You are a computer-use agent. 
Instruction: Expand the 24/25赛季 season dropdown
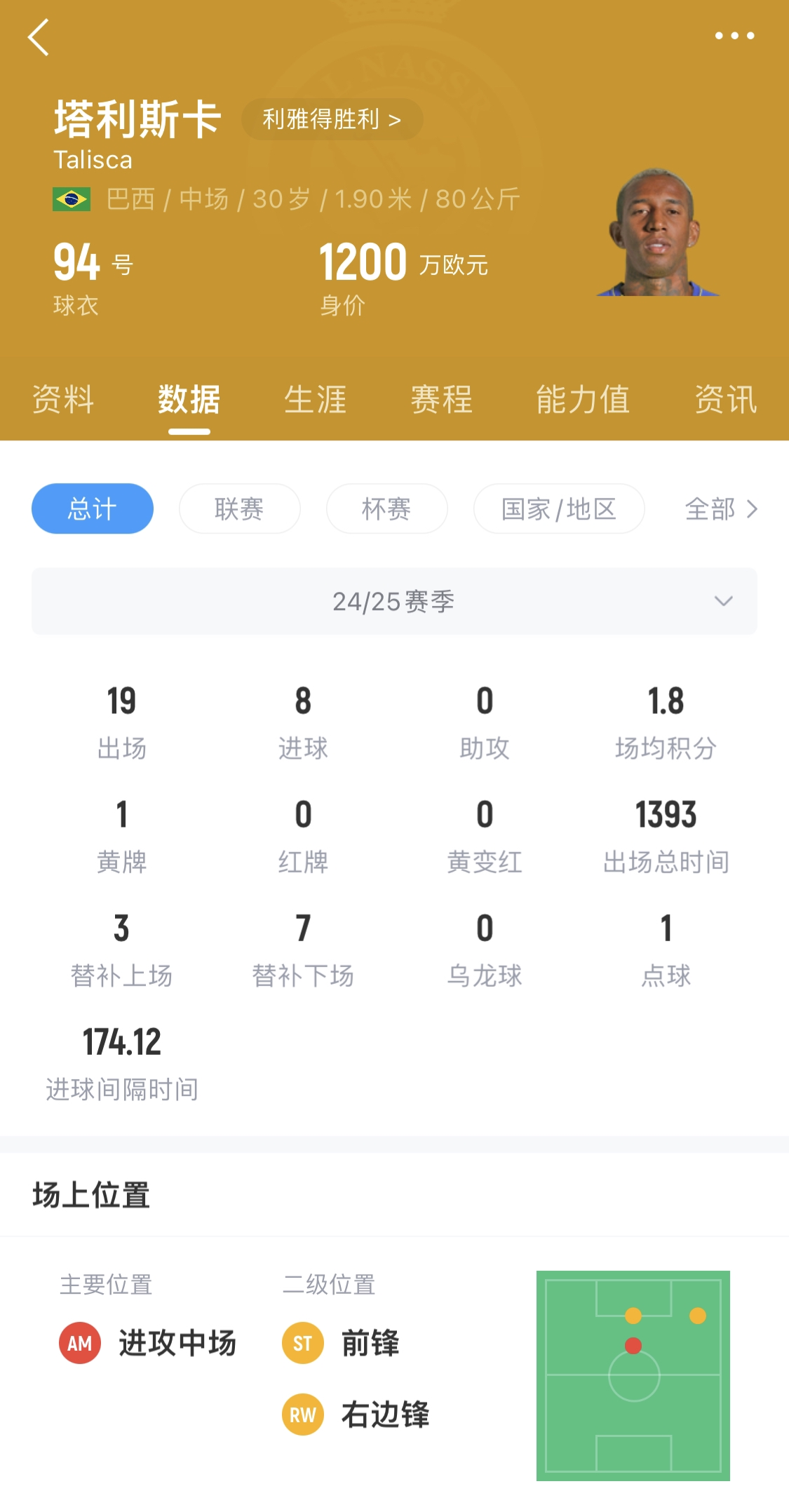pyautogui.click(x=394, y=601)
